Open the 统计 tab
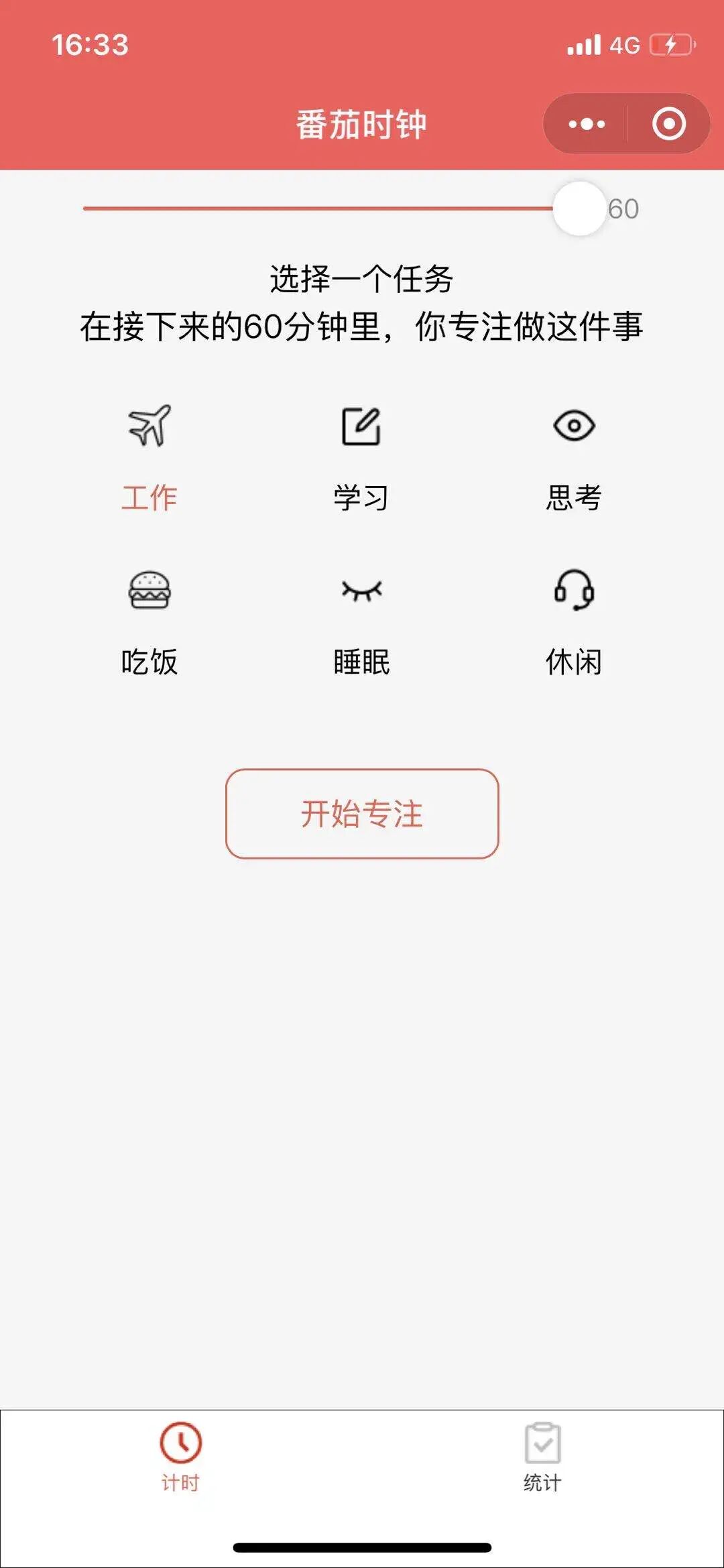This screenshot has width=724, height=1568. pyautogui.click(x=542, y=1456)
